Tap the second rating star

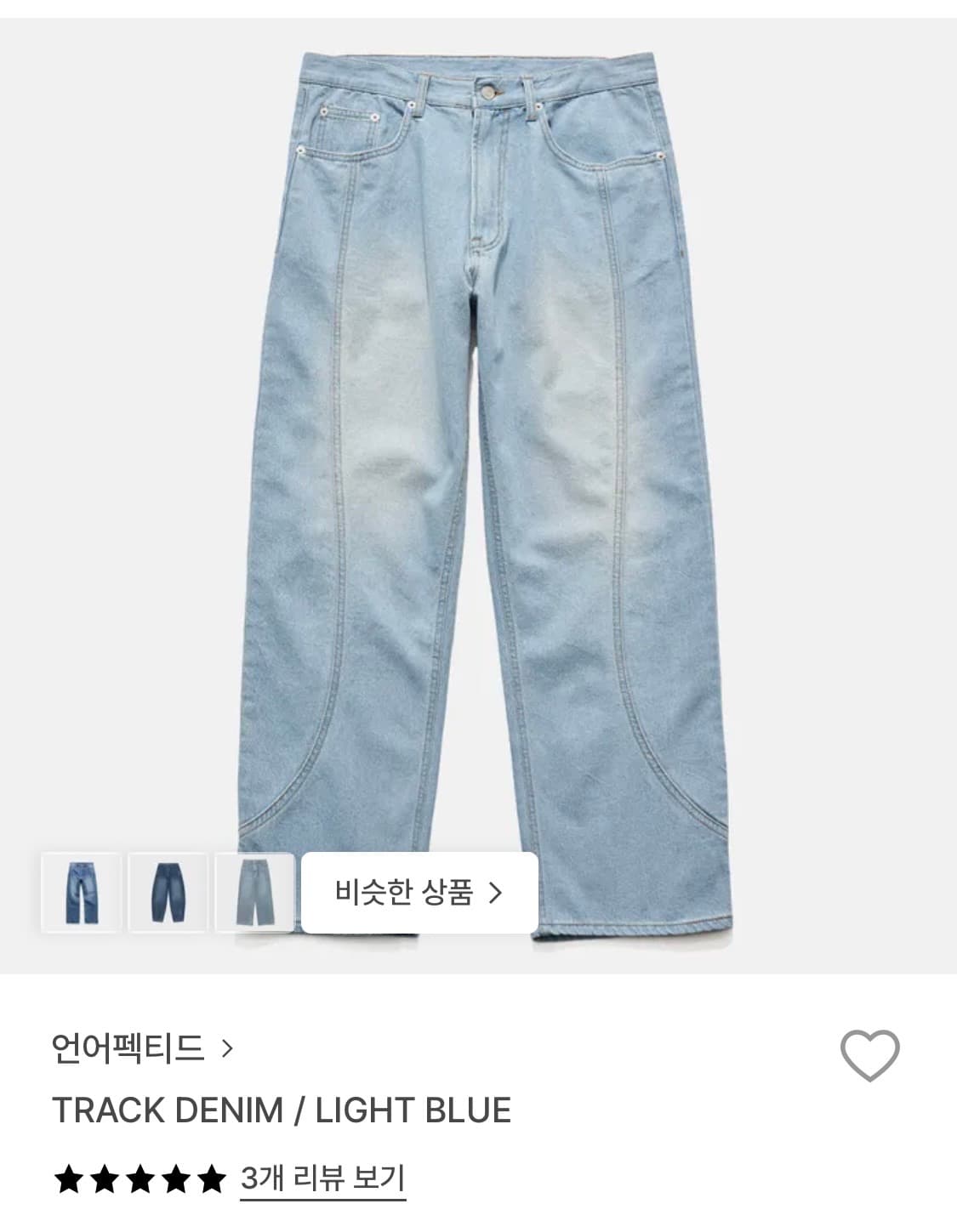[x=103, y=1178]
